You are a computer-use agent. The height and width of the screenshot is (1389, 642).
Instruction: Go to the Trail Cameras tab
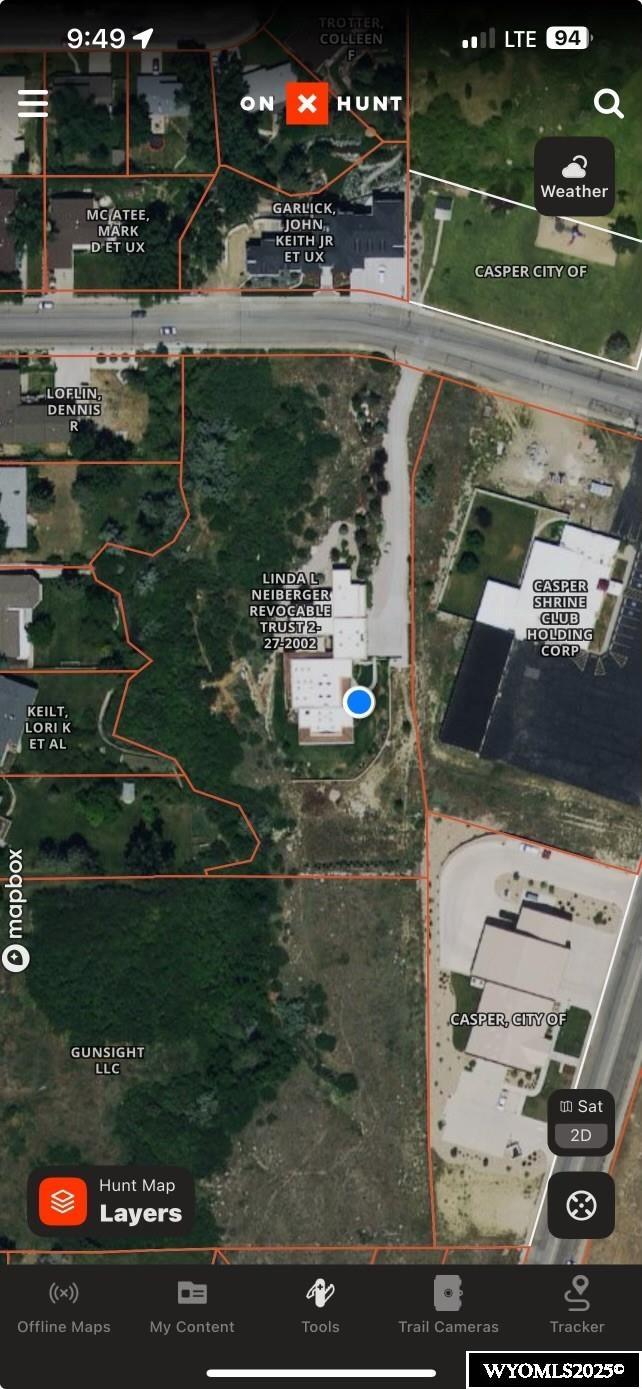(x=448, y=1306)
